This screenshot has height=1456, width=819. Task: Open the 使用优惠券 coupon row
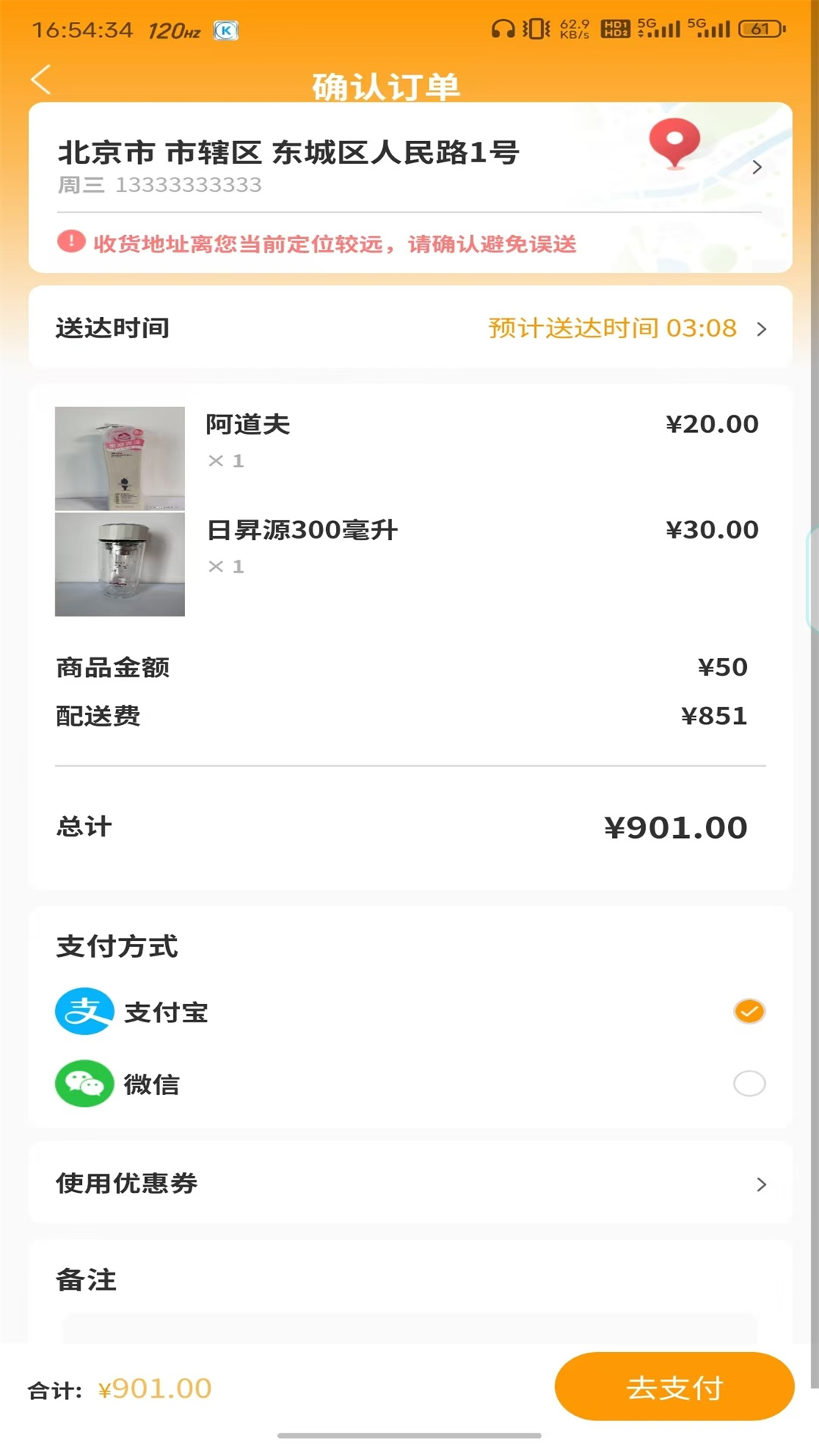[409, 1184]
